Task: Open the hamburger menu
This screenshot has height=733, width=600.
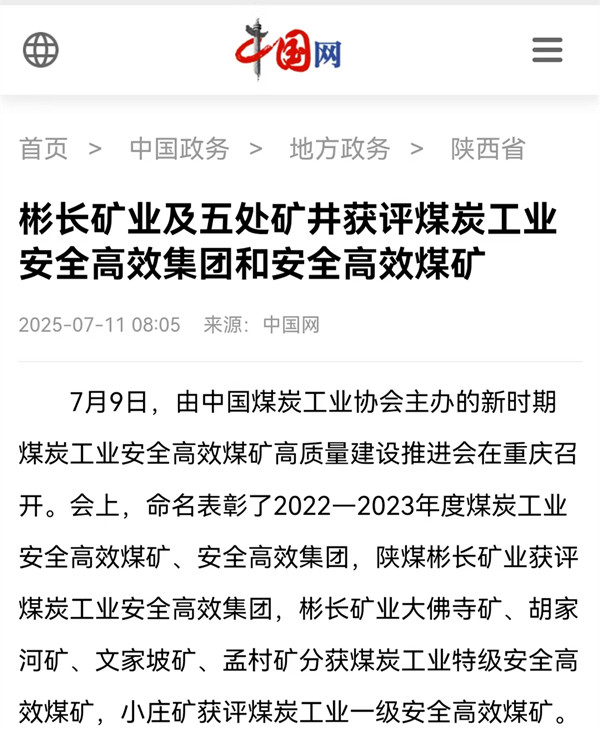Action: pyautogui.click(x=547, y=49)
